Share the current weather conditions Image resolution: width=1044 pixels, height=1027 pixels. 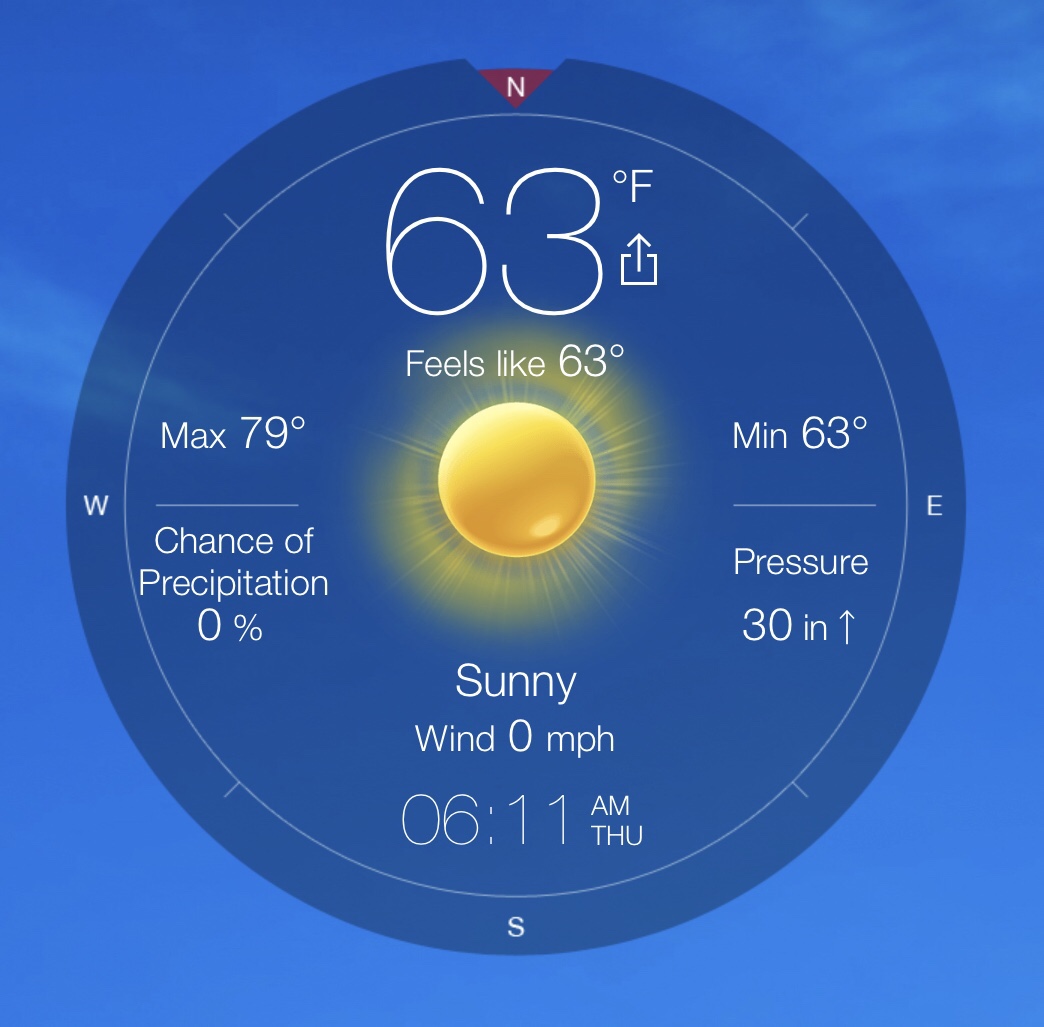pyautogui.click(x=639, y=260)
